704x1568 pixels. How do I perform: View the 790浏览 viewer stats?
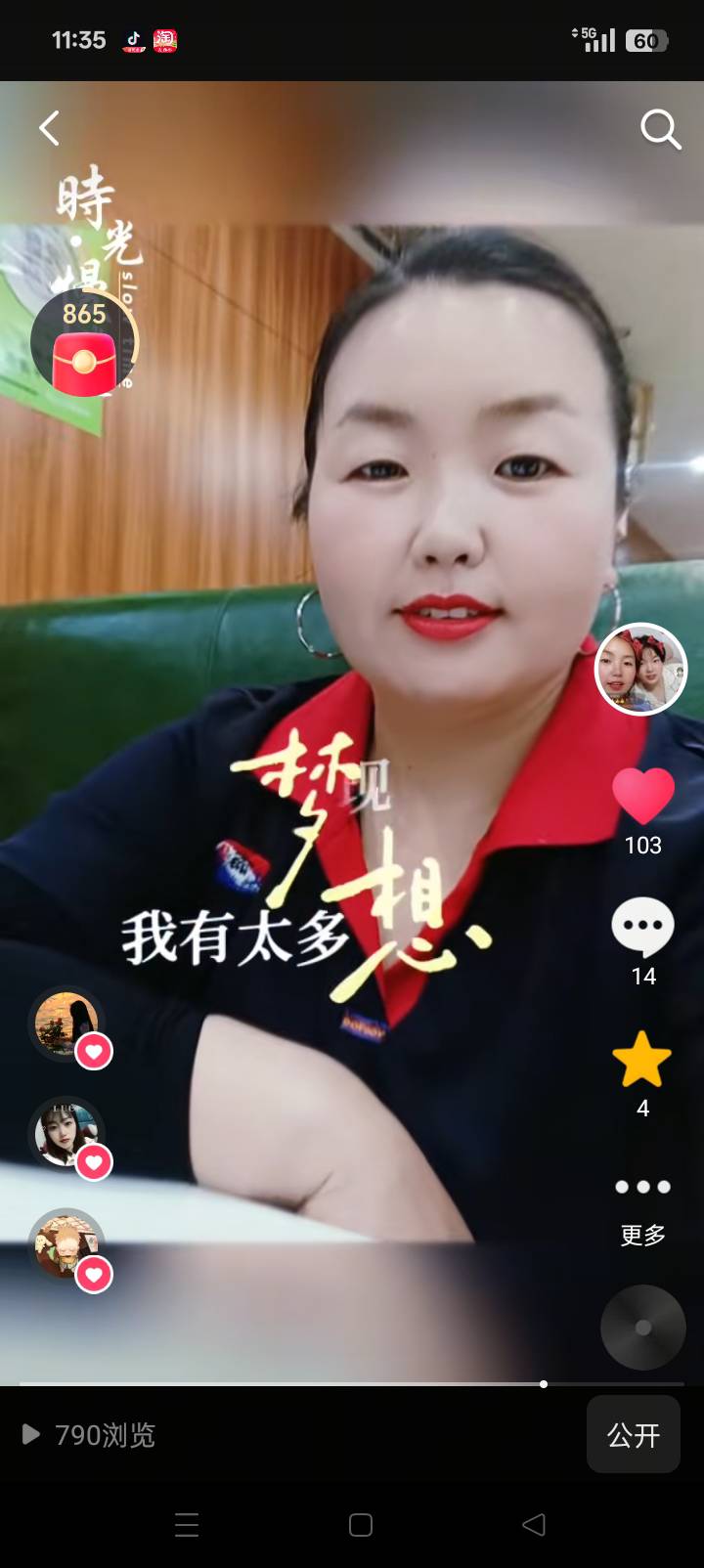90,1435
